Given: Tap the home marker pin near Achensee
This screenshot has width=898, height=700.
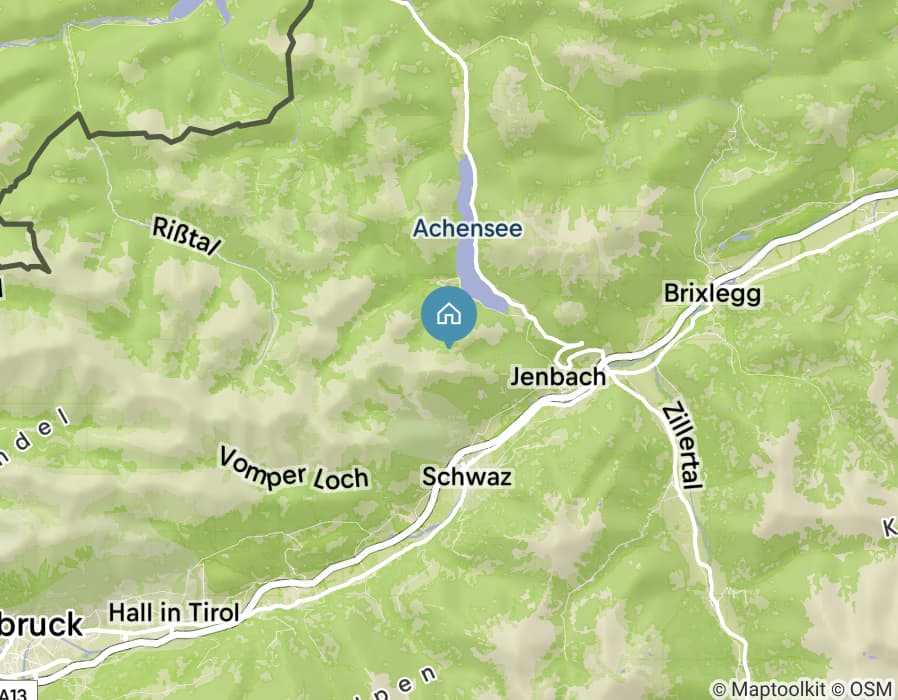Looking at the screenshot, I should (x=449, y=314).
